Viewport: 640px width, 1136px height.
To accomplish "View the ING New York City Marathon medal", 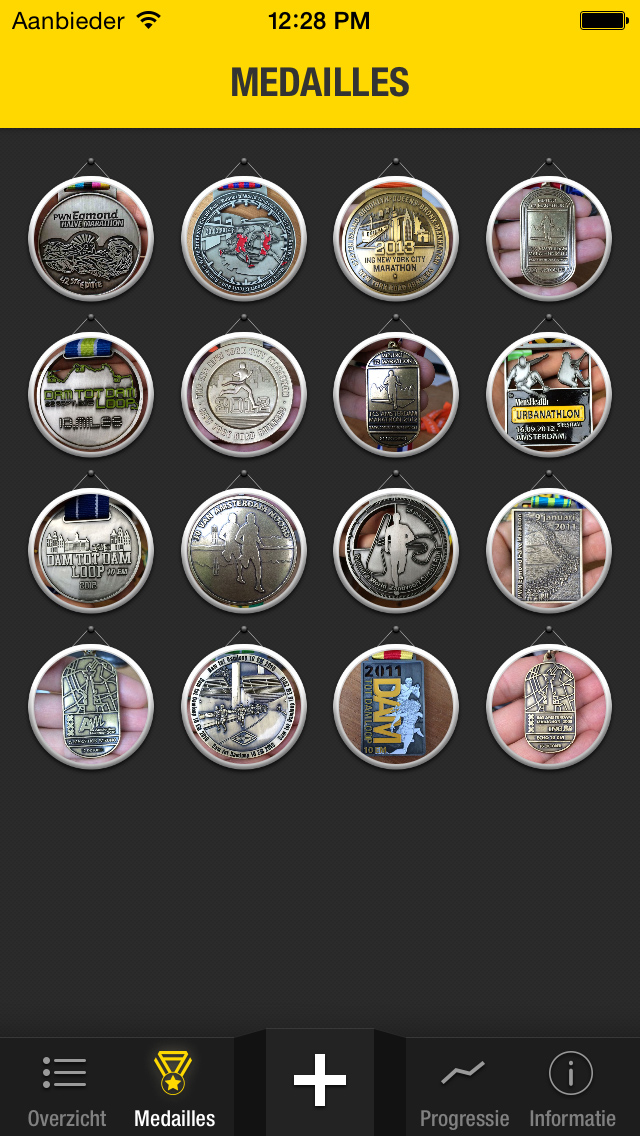I will click(x=395, y=238).
